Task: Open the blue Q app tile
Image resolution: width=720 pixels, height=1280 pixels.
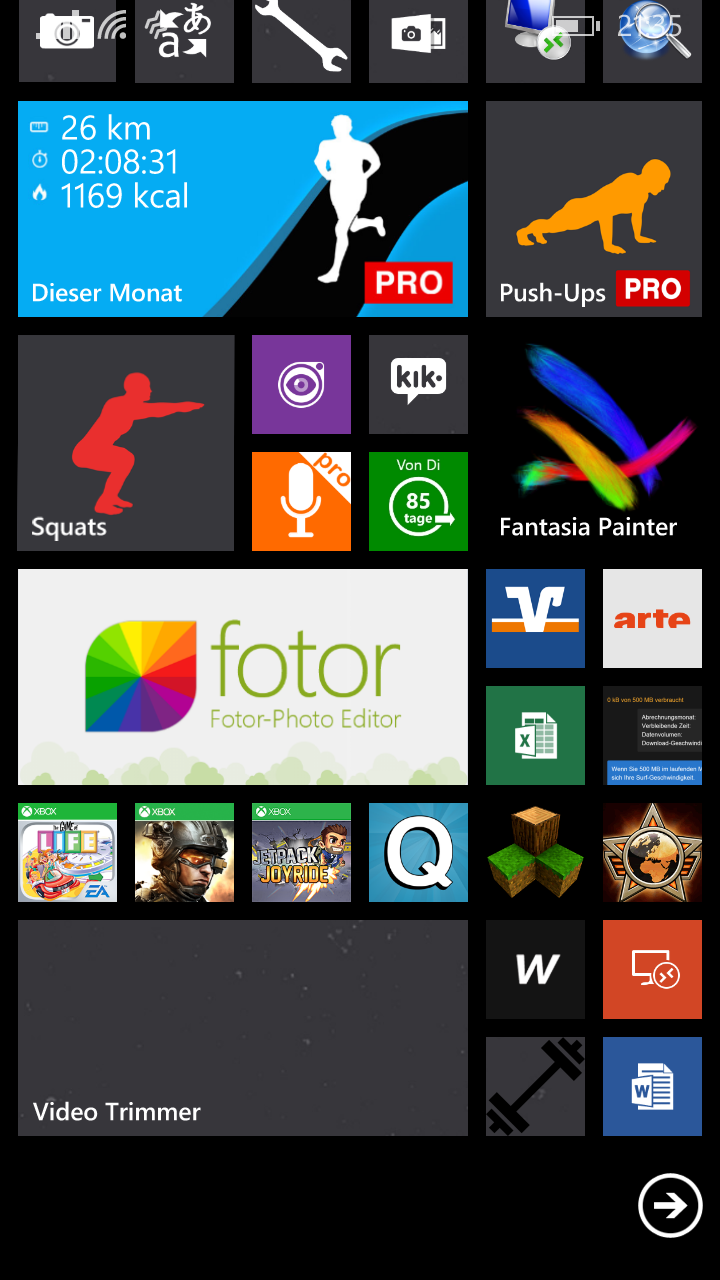Action: click(418, 852)
